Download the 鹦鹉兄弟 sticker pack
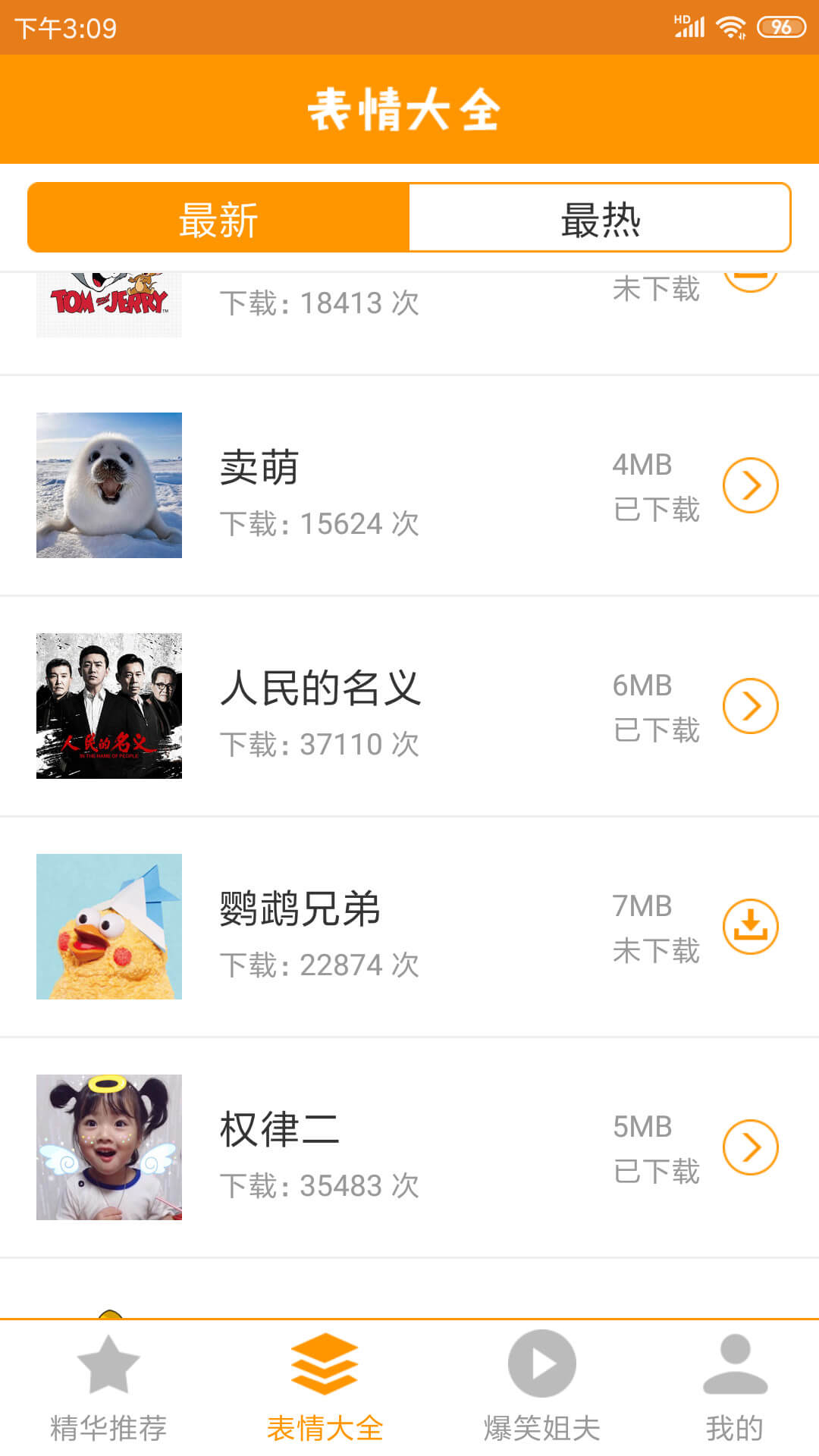This screenshot has height=1456, width=819. [x=750, y=927]
